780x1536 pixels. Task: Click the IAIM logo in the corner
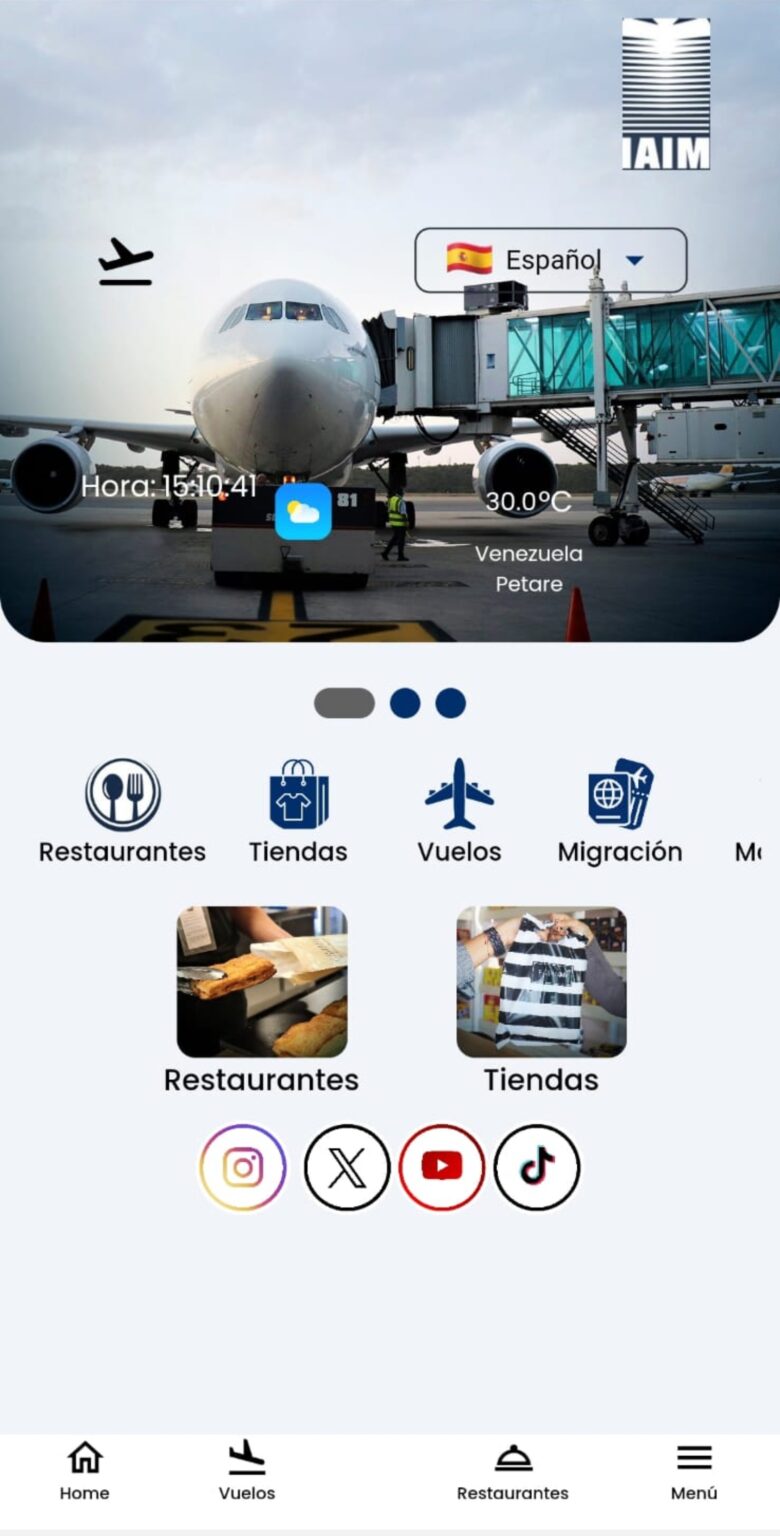point(665,93)
